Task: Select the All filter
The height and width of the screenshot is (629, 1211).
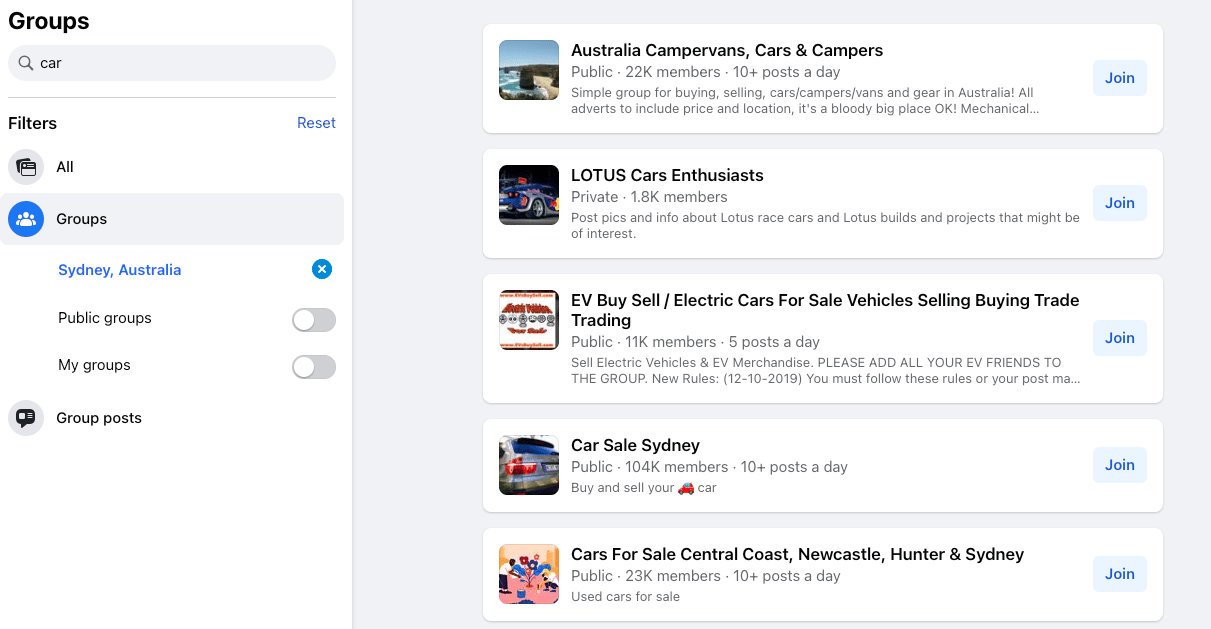Action: [x=65, y=167]
